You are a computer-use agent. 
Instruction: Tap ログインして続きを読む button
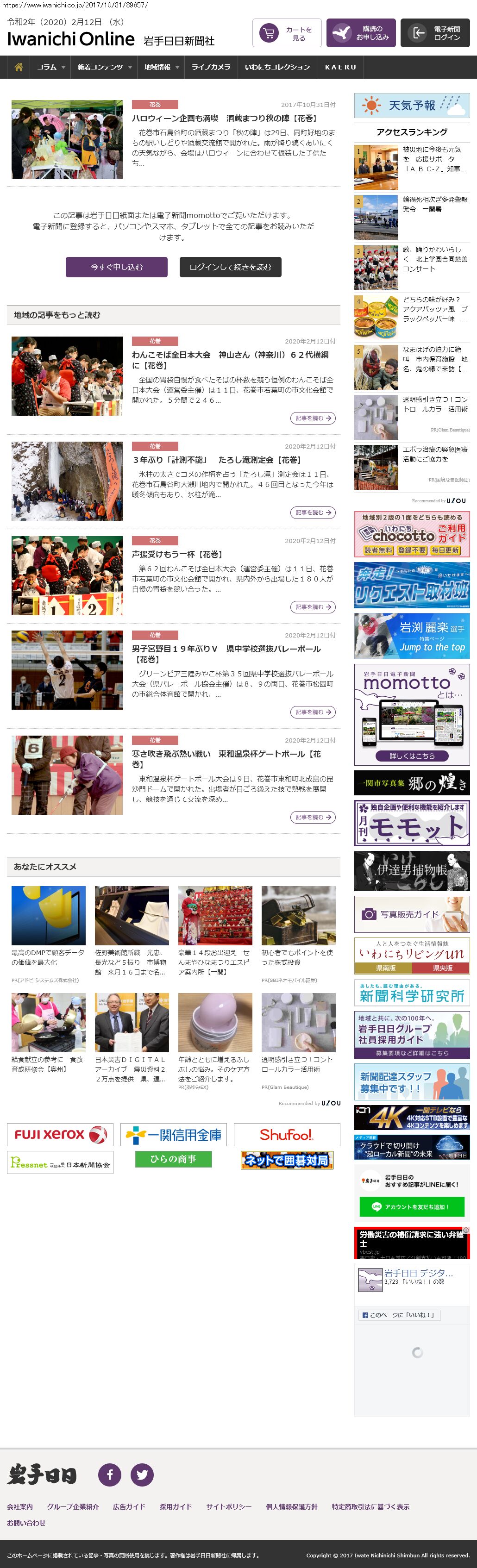coord(230,267)
